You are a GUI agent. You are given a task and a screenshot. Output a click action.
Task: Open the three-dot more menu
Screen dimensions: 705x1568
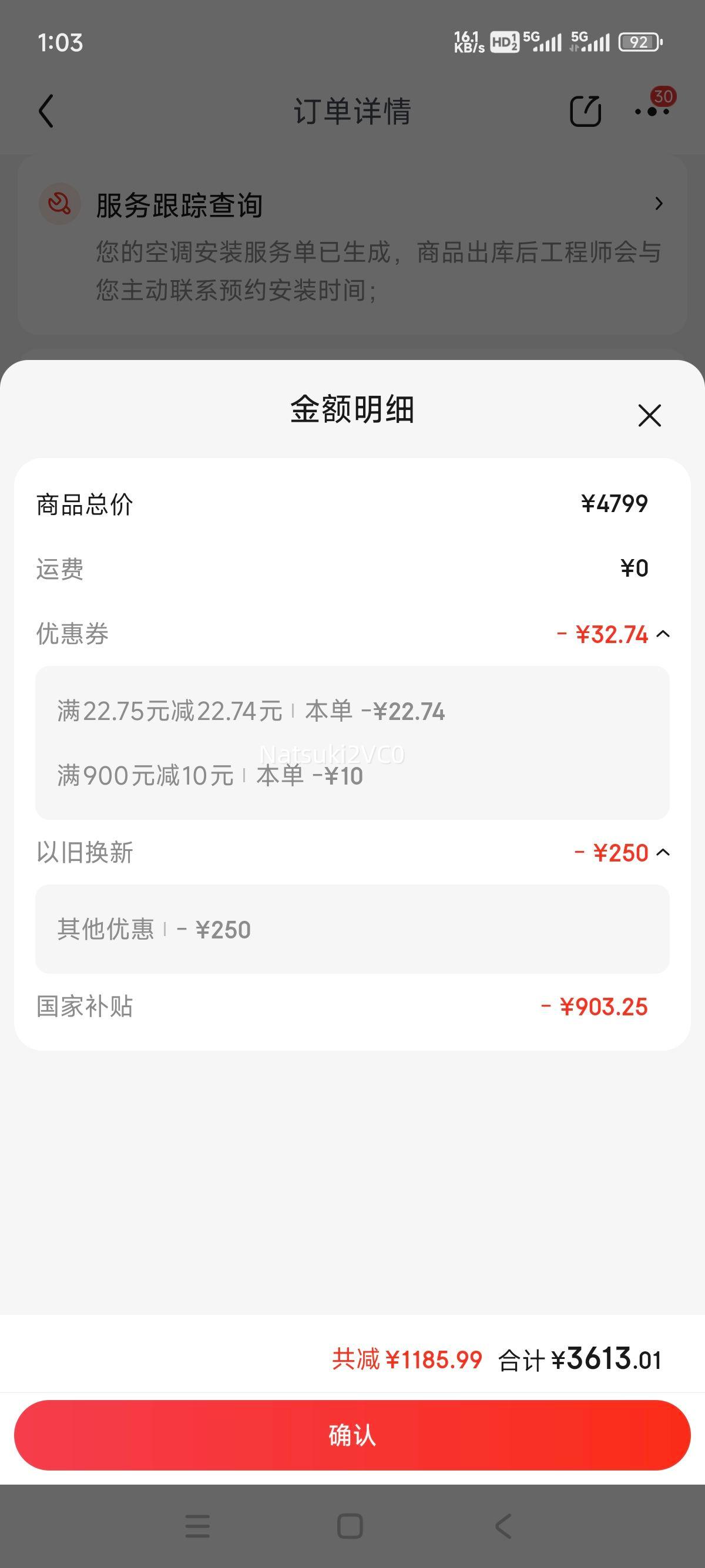[652, 112]
